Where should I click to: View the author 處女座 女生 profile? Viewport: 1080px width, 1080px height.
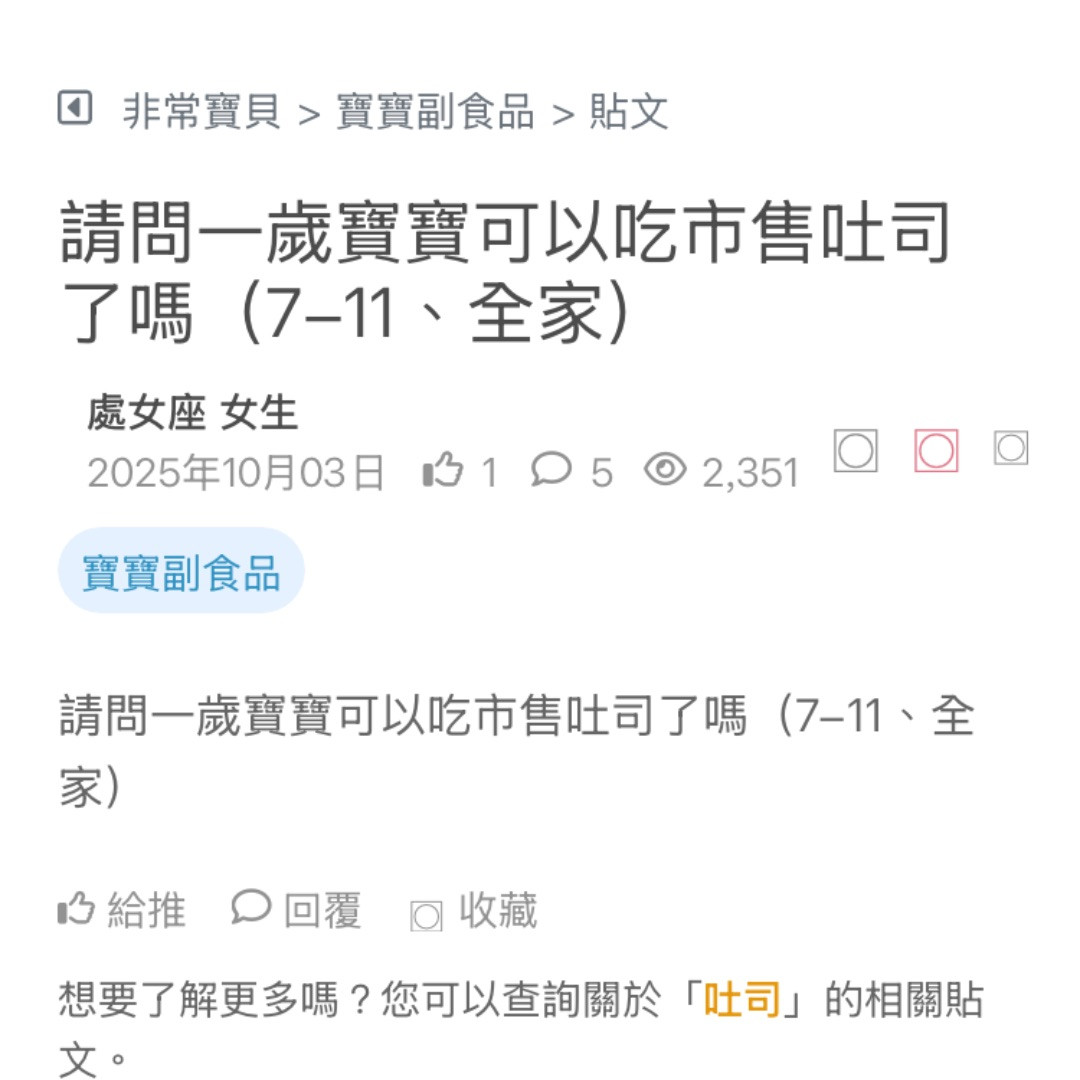tap(192, 413)
